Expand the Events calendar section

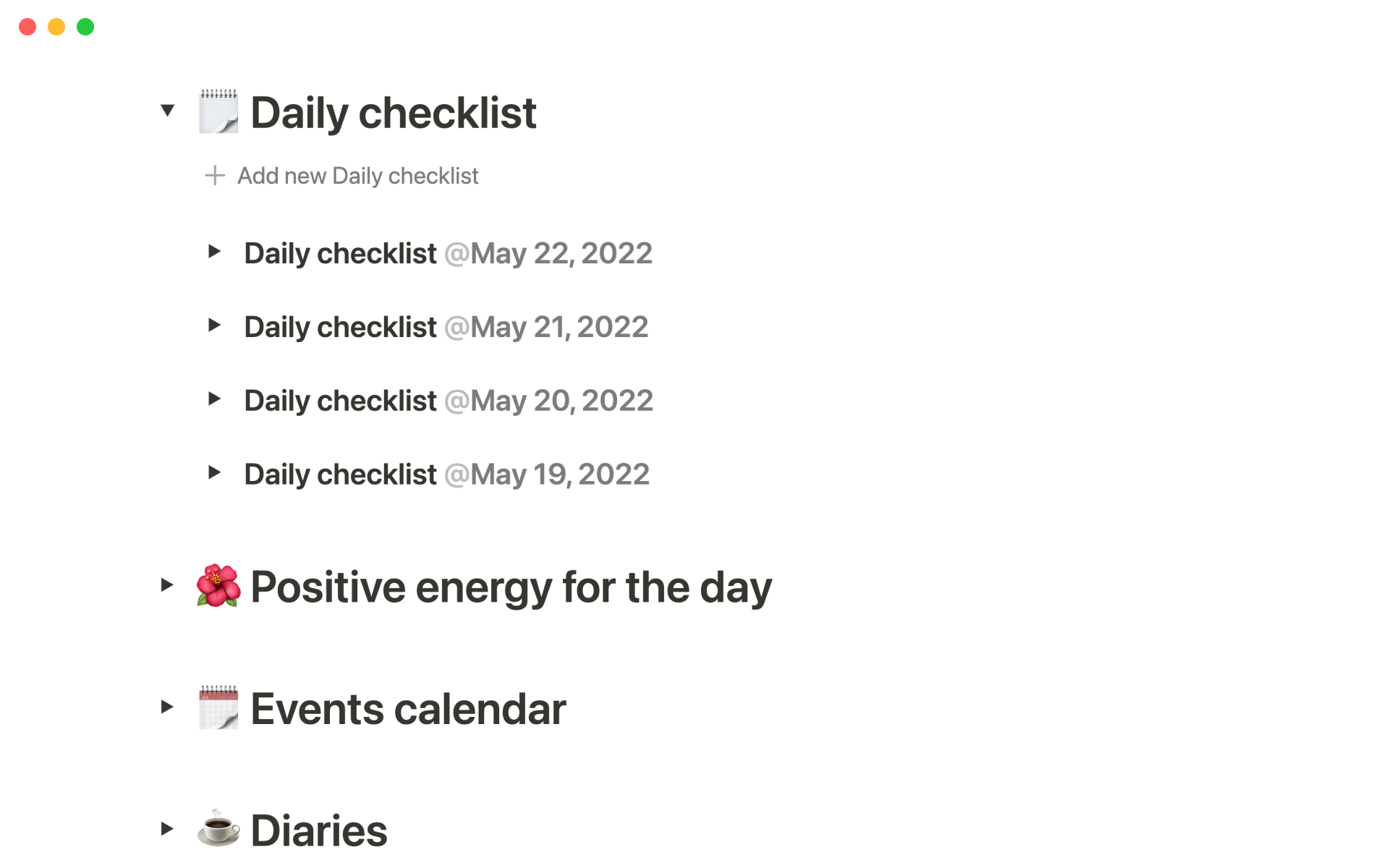167,707
